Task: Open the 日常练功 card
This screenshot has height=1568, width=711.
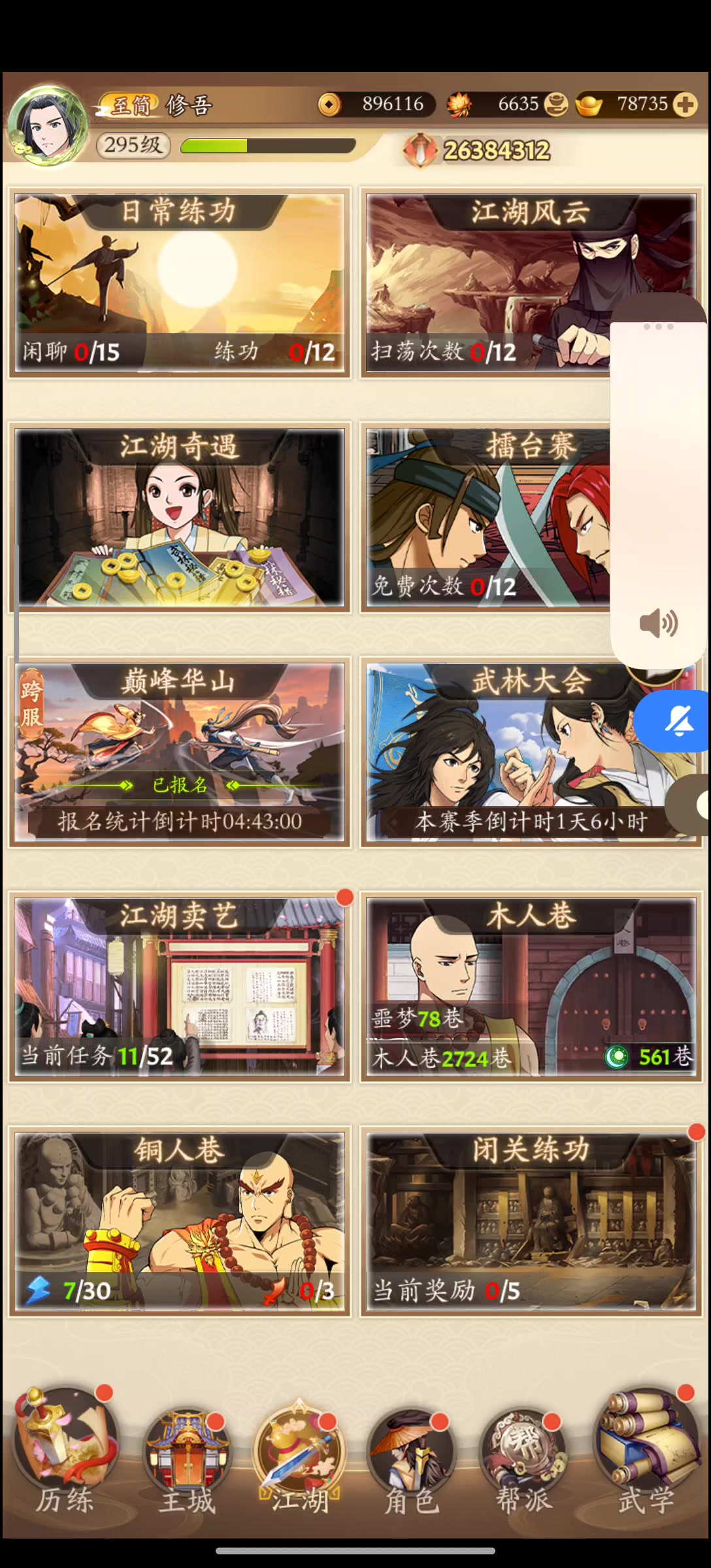Action: 180,282
